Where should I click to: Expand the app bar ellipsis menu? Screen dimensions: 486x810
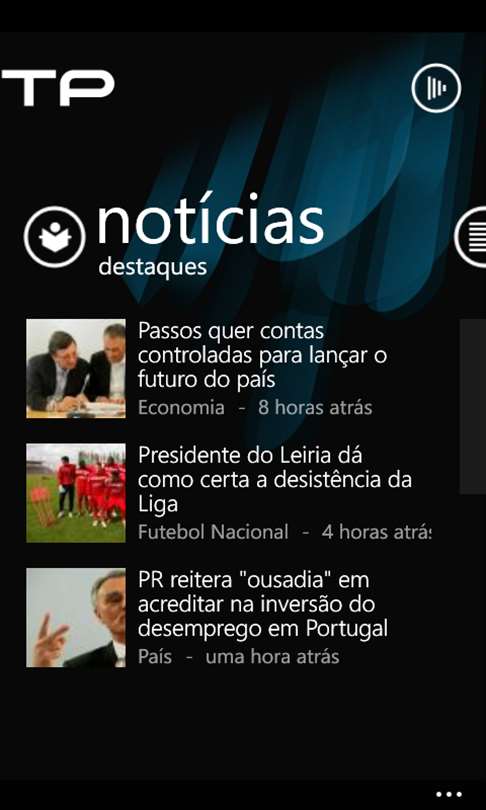click(x=448, y=795)
